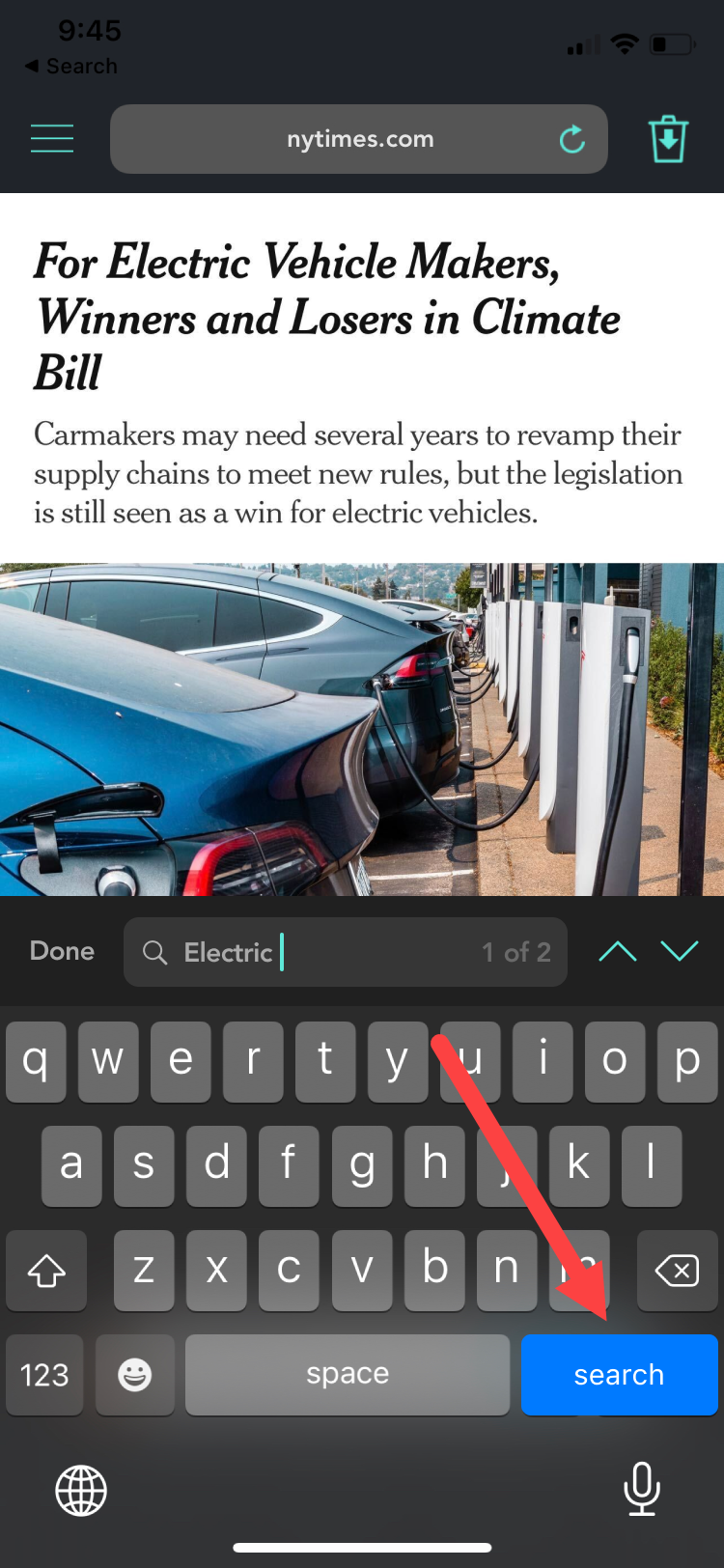The height and width of the screenshot is (1568, 724).
Task: Tap the backspace key
Action: point(677,1270)
